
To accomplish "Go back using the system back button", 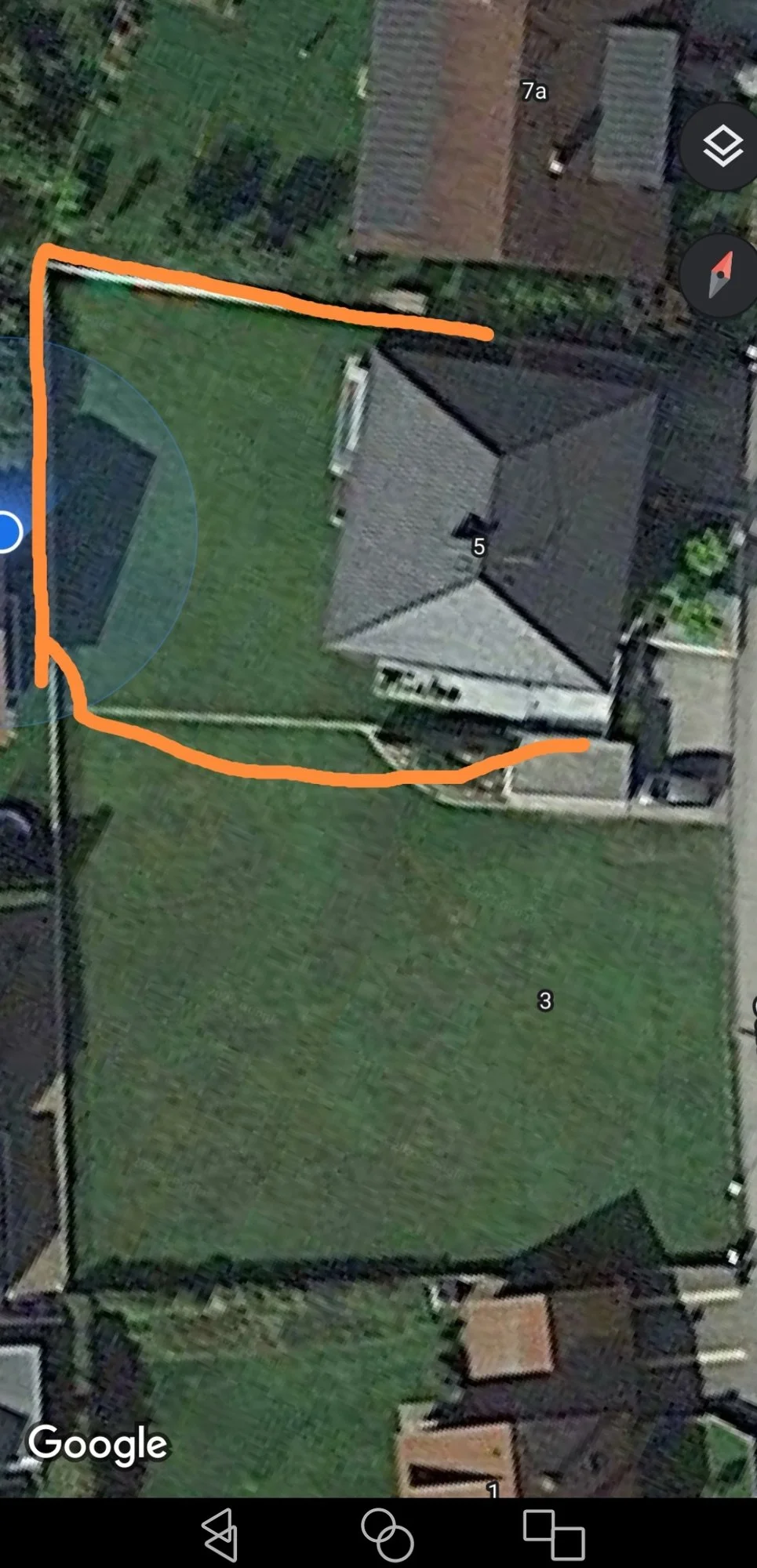I will 220,1534.
